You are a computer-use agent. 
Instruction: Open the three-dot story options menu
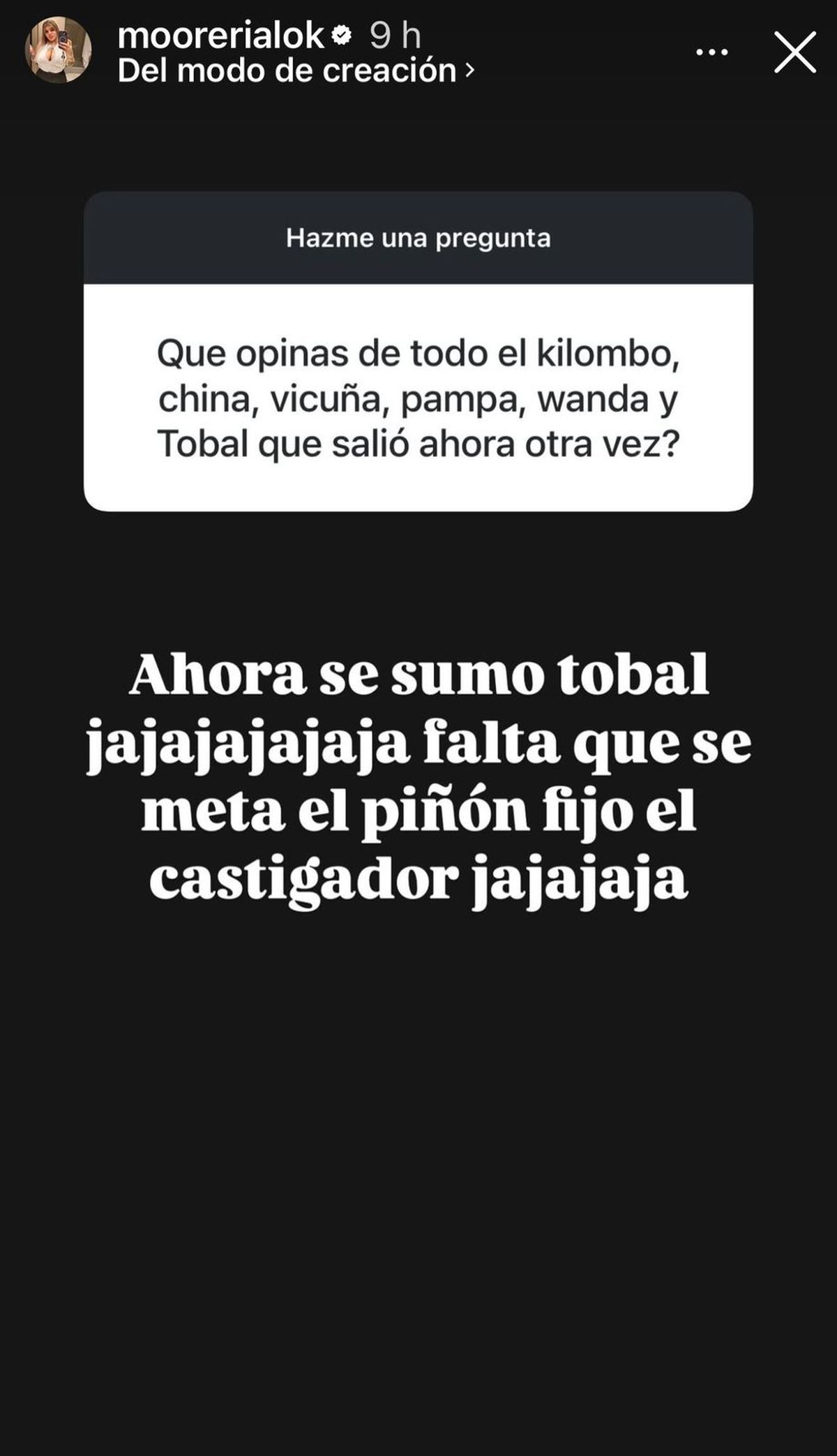click(712, 52)
